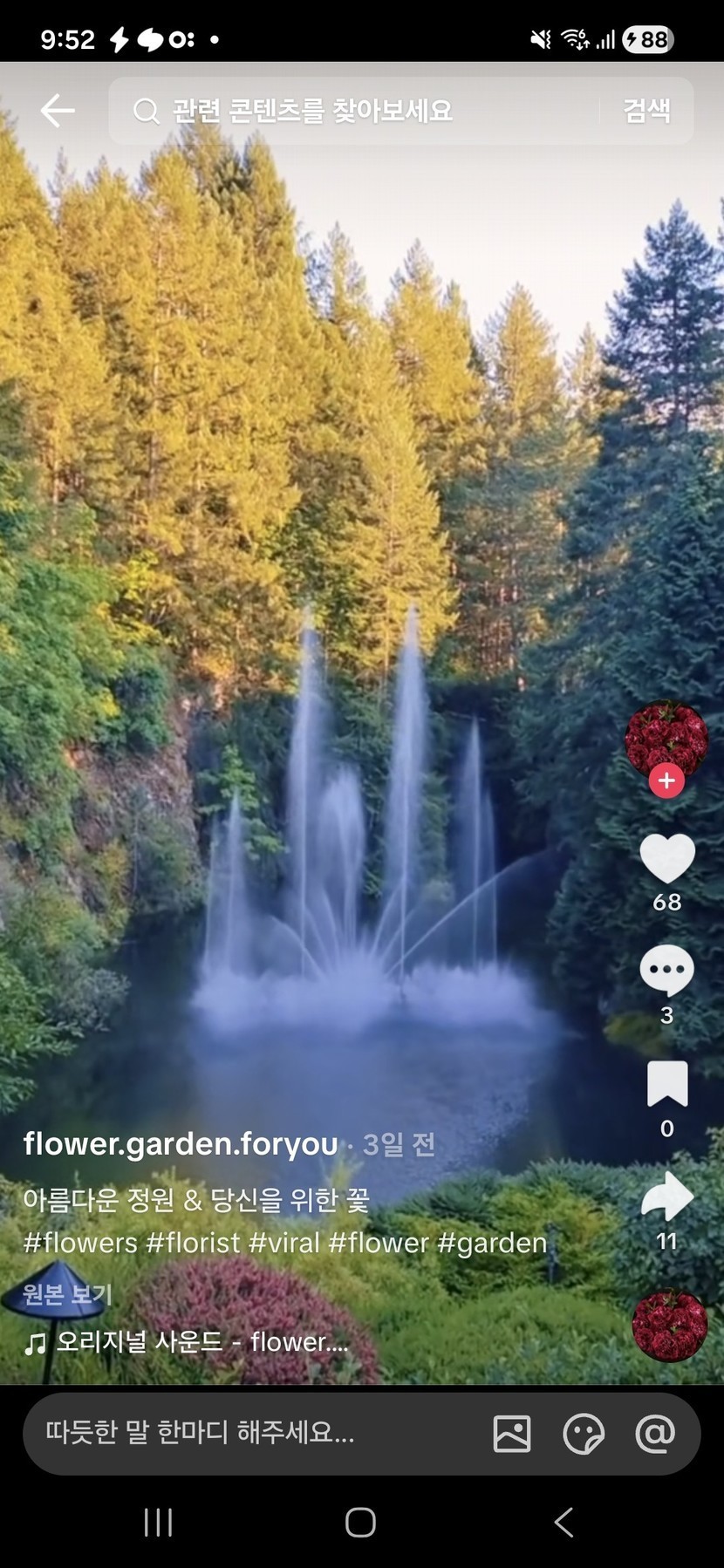724x1568 pixels.
Task: Share this video
Action: (667, 1197)
